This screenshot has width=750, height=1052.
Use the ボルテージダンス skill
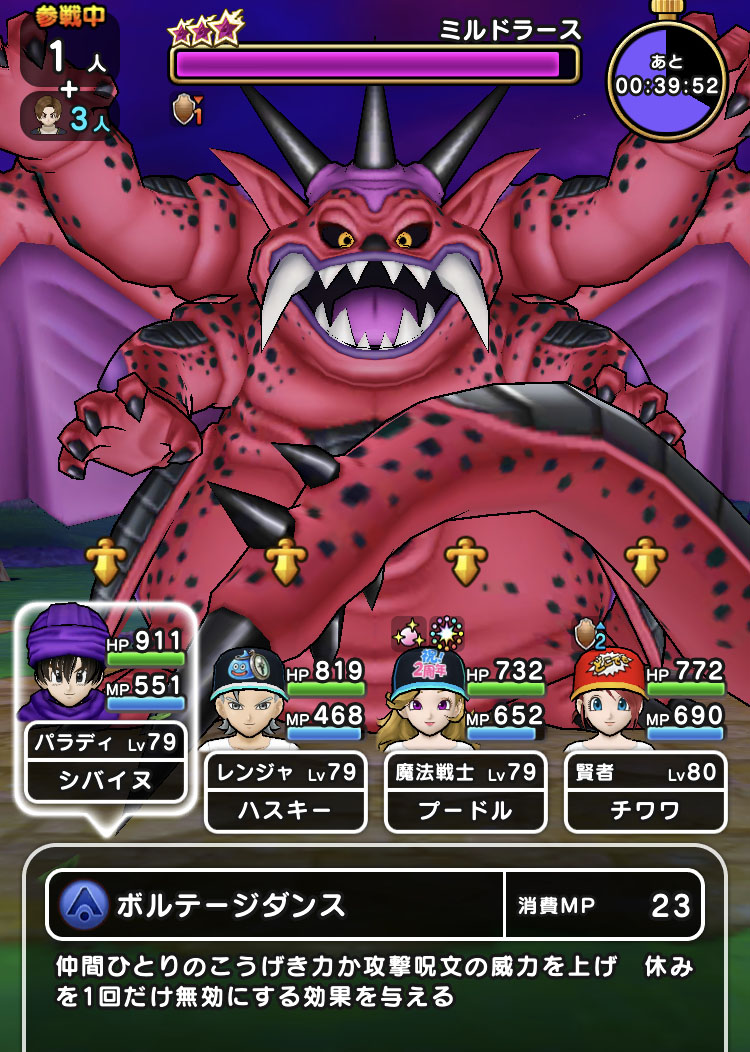pyautogui.click(x=275, y=905)
